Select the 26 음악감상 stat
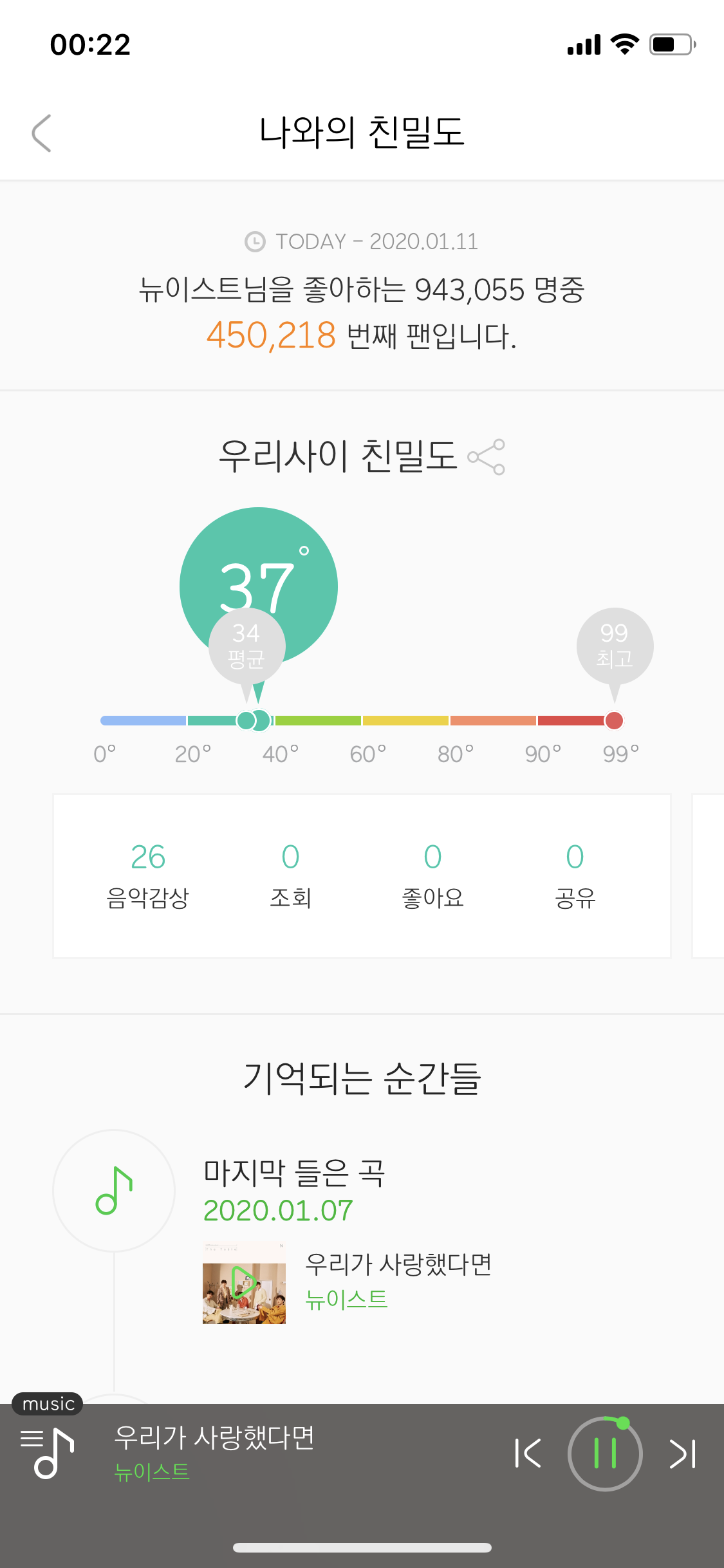The width and height of the screenshot is (724, 1568). point(148,872)
